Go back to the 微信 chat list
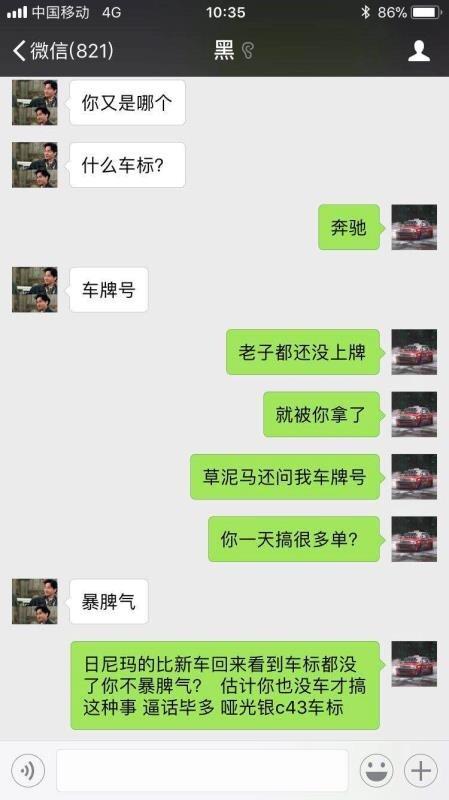 [x=63, y=51]
